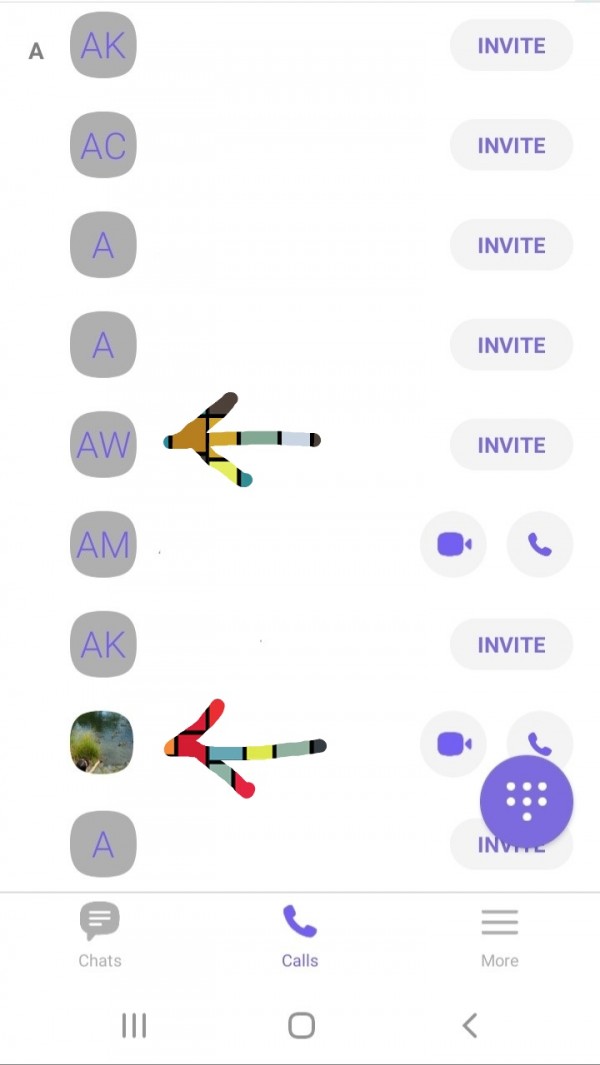Video call the contact with photo avatar
This screenshot has height=1065, width=600.
pyautogui.click(x=453, y=744)
